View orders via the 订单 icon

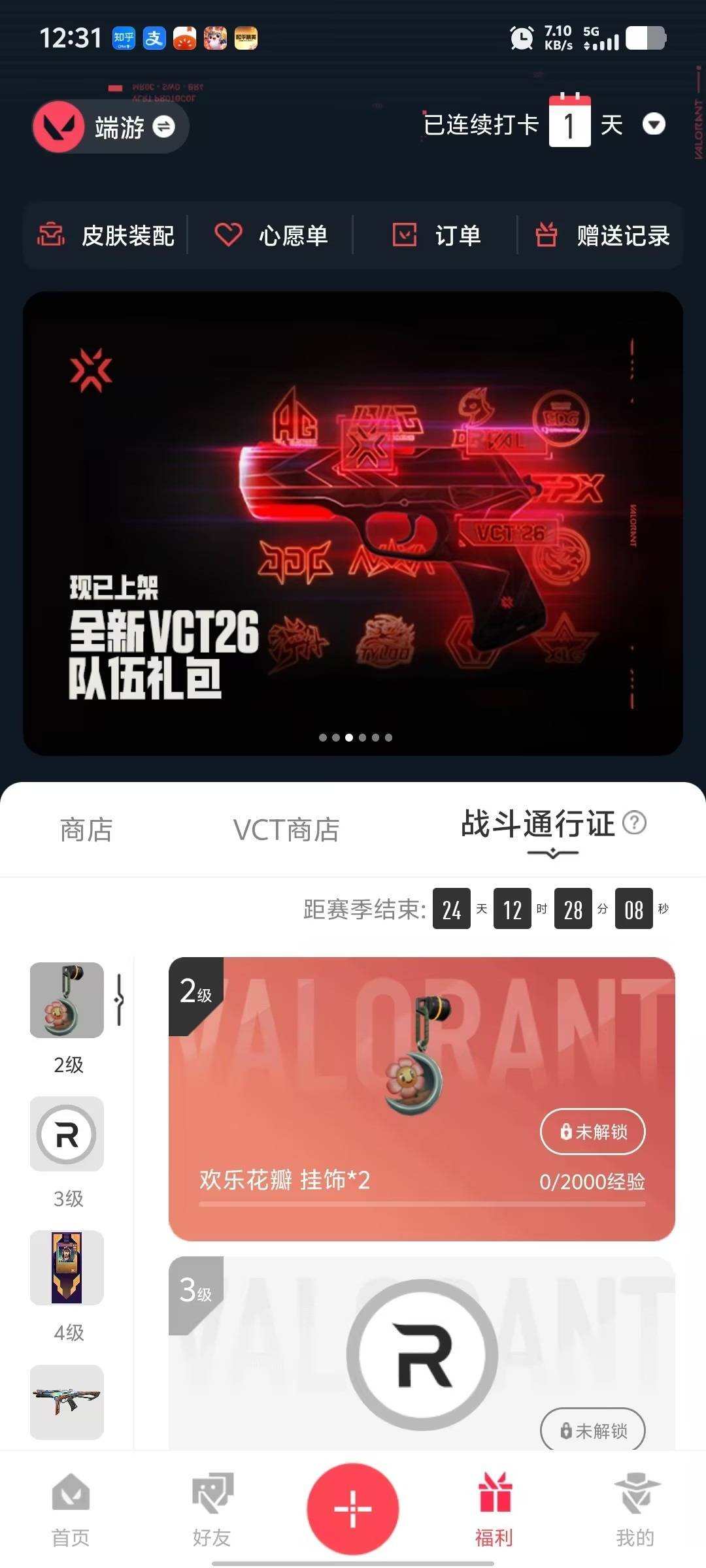(x=405, y=235)
